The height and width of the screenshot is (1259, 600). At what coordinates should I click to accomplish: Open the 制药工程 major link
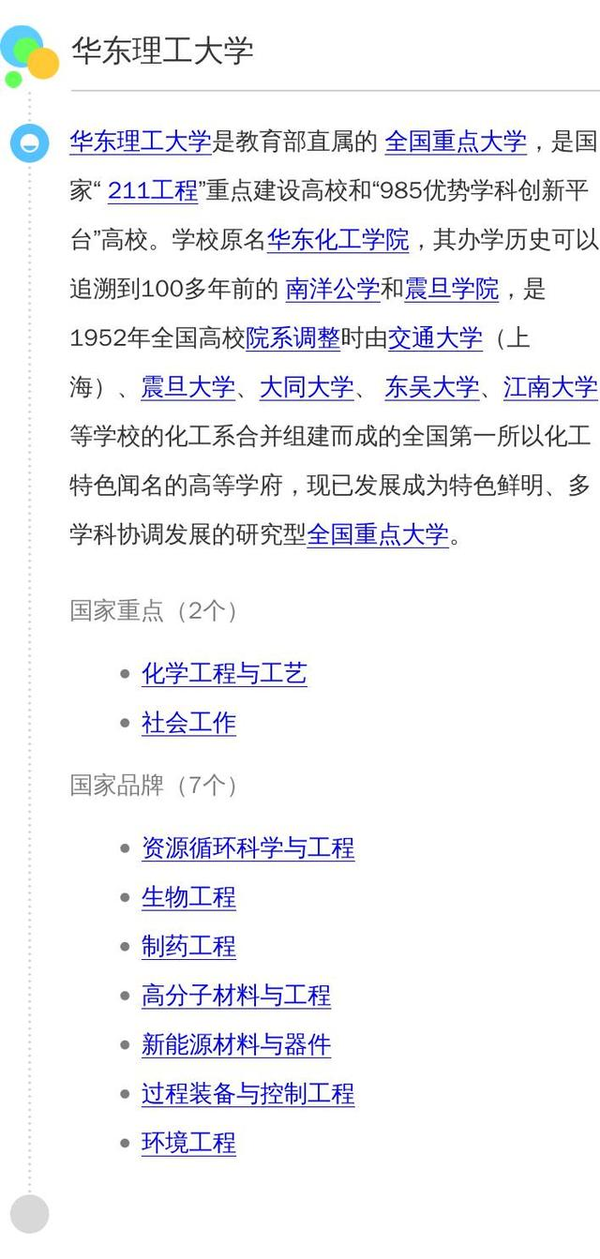click(189, 946)
